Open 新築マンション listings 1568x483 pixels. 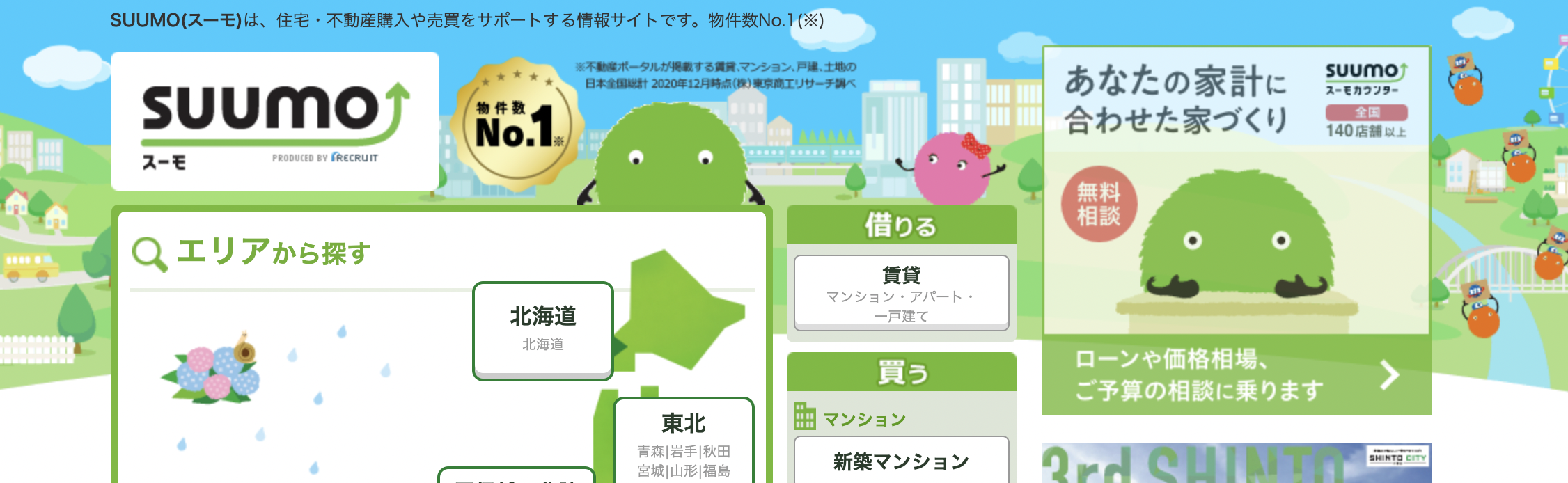[x=901, y=461]
